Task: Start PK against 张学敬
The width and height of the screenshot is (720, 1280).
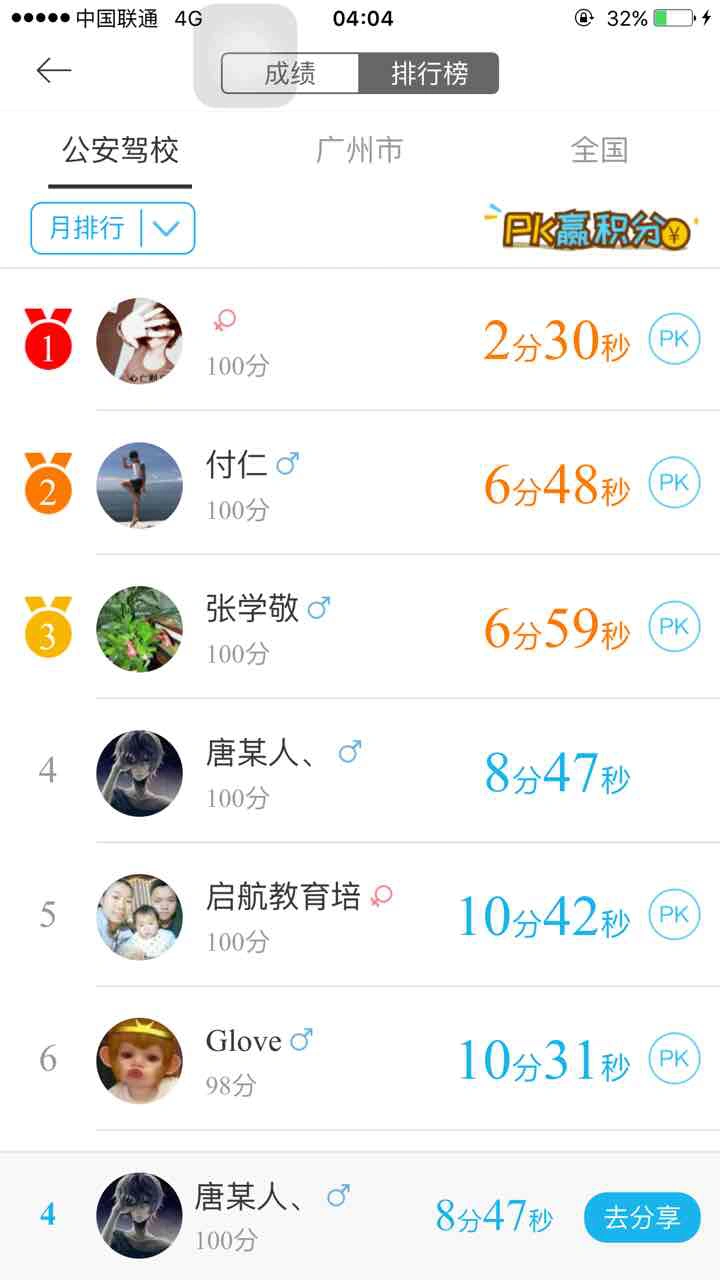Action: point(674,627)
